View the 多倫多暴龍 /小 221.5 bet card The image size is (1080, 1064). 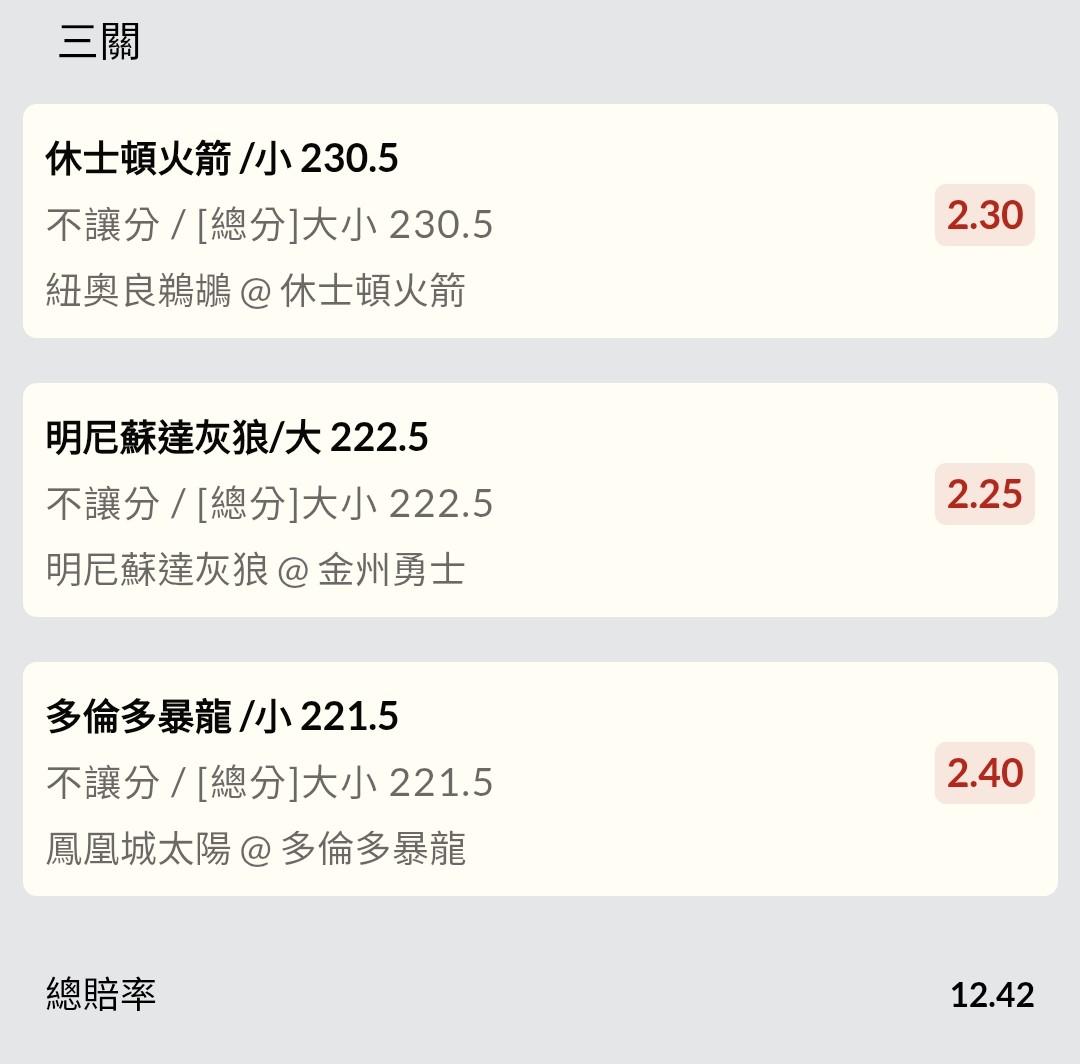[540, 779]
